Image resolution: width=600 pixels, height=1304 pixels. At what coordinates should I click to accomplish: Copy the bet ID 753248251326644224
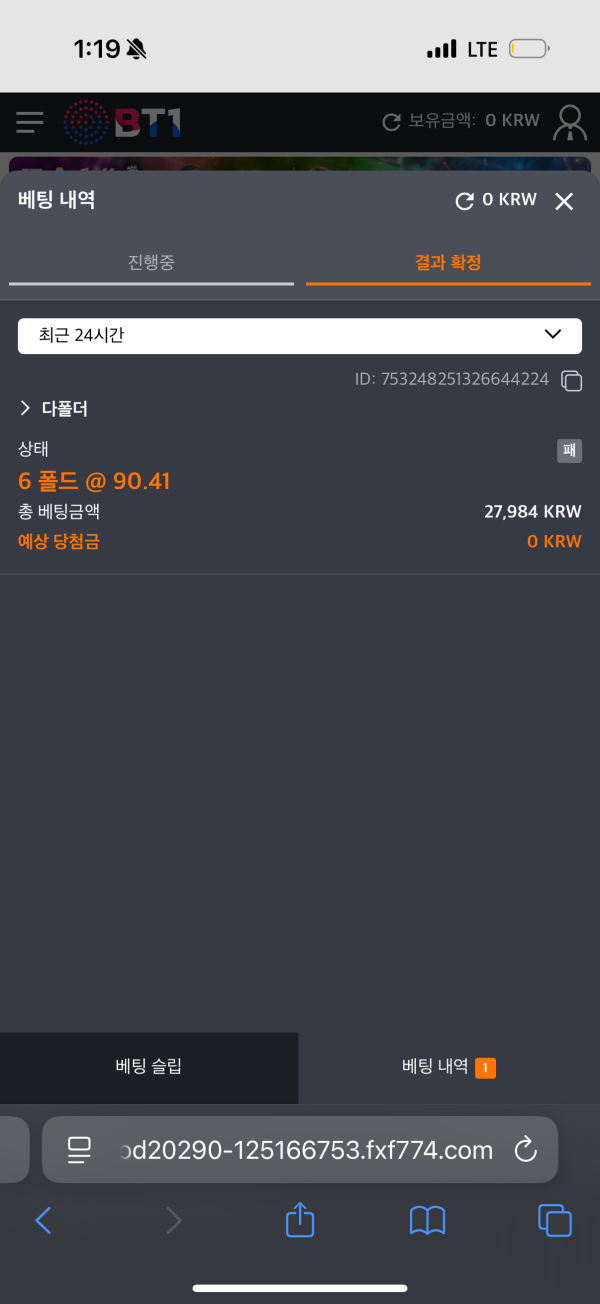coord(572,380)
